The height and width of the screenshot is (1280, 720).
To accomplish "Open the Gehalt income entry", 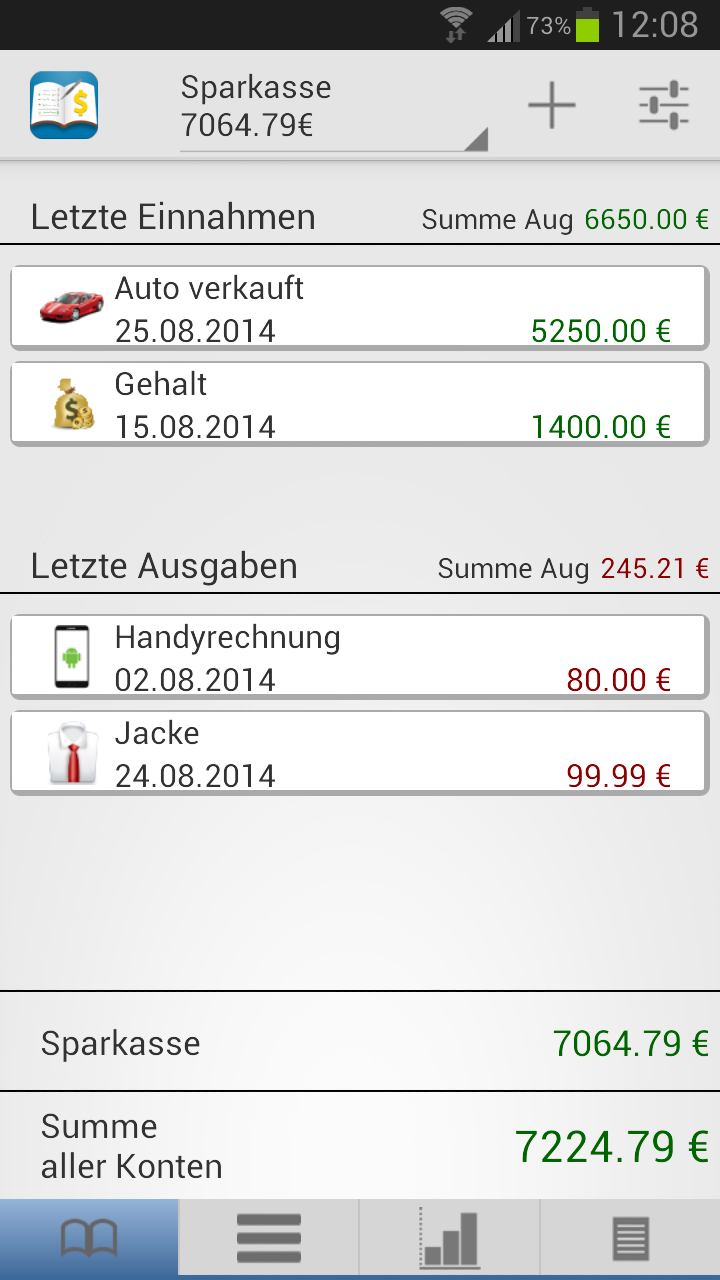I will [x=360, y=403].
